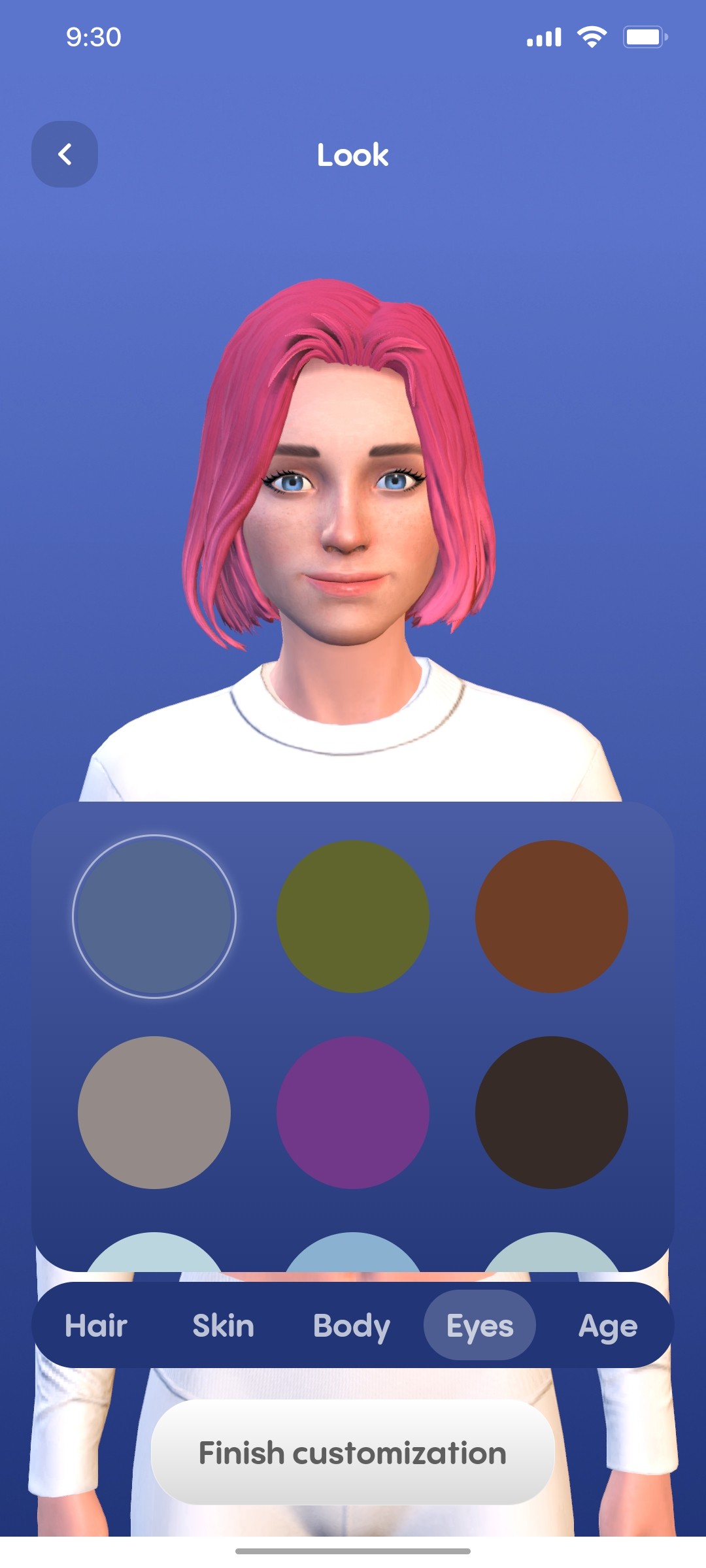The image size is (706, 1568).
Task: Select the Eyes tab
Action: point(479,1325)
